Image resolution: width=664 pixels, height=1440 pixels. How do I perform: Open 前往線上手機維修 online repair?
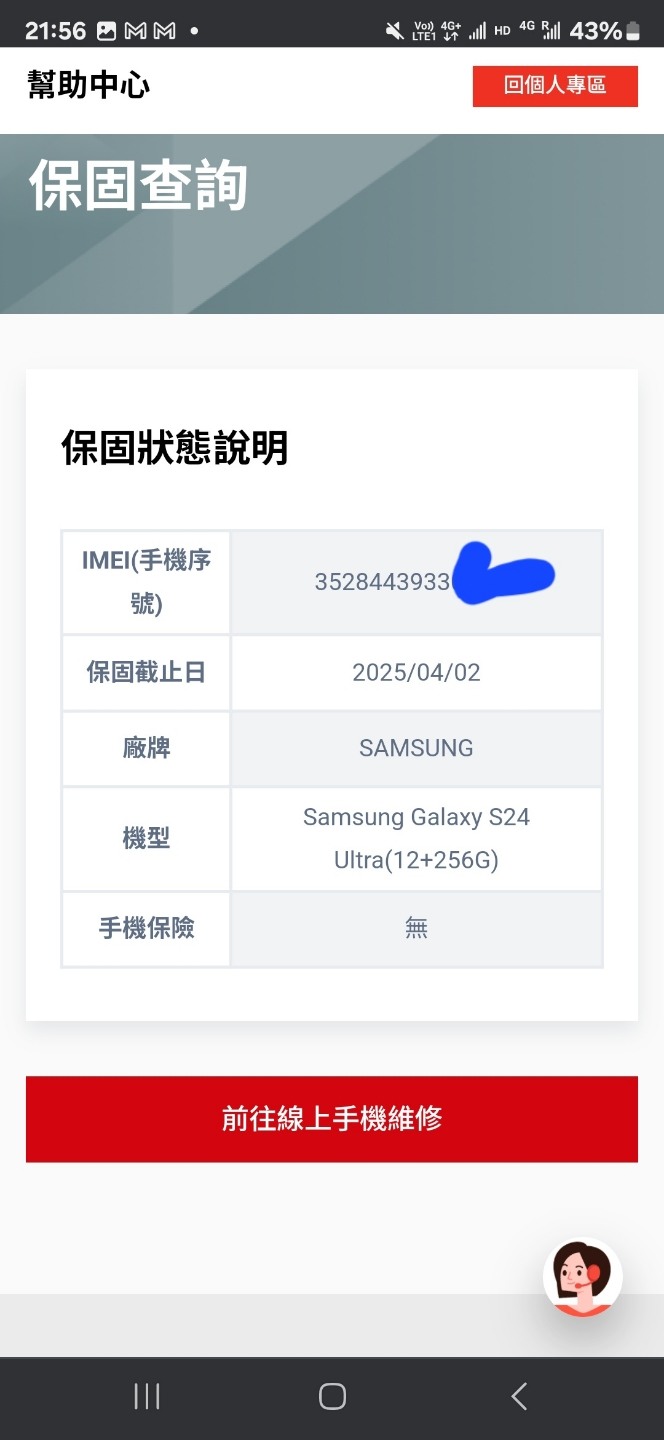[332, 1119]
